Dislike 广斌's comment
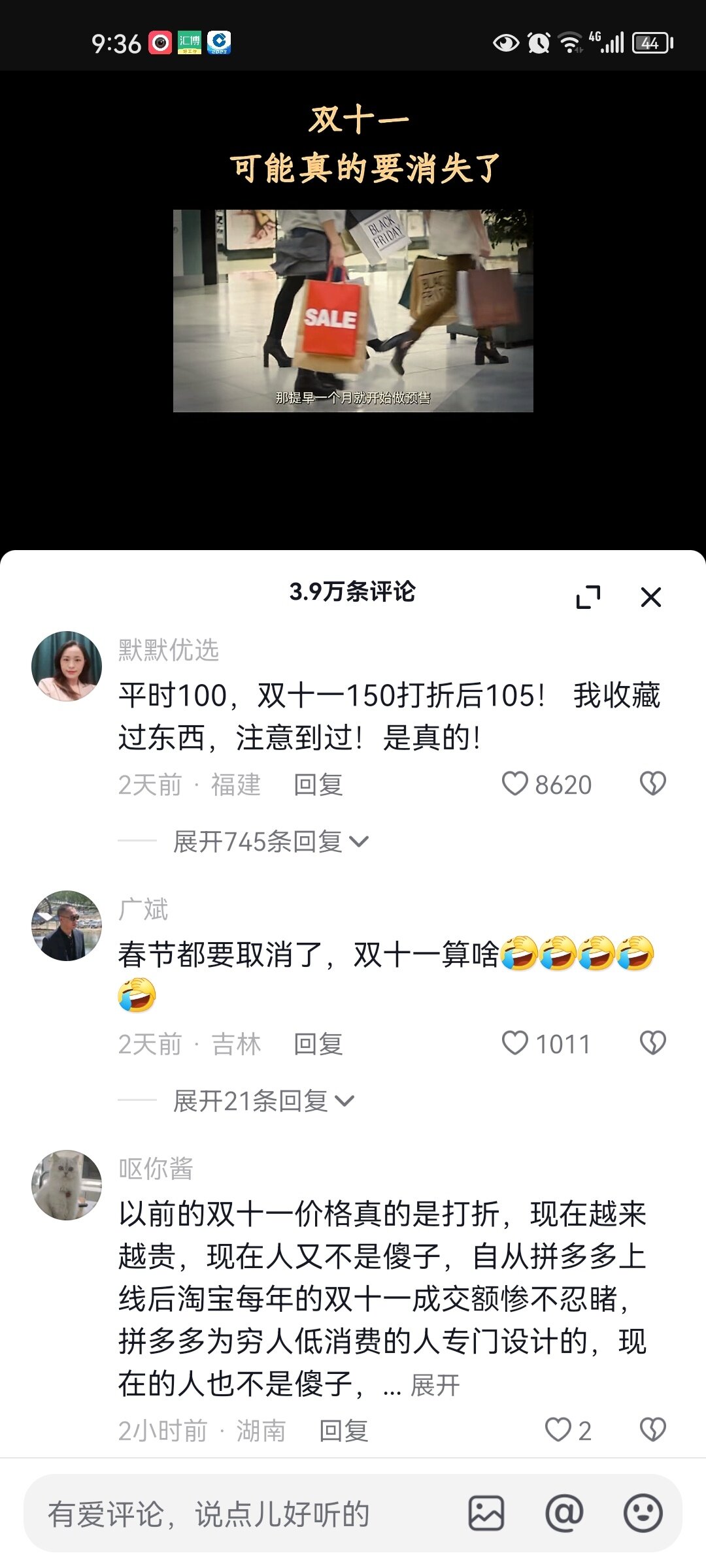This screenshot has height=1568, width=706. (x=652, y=1043)
